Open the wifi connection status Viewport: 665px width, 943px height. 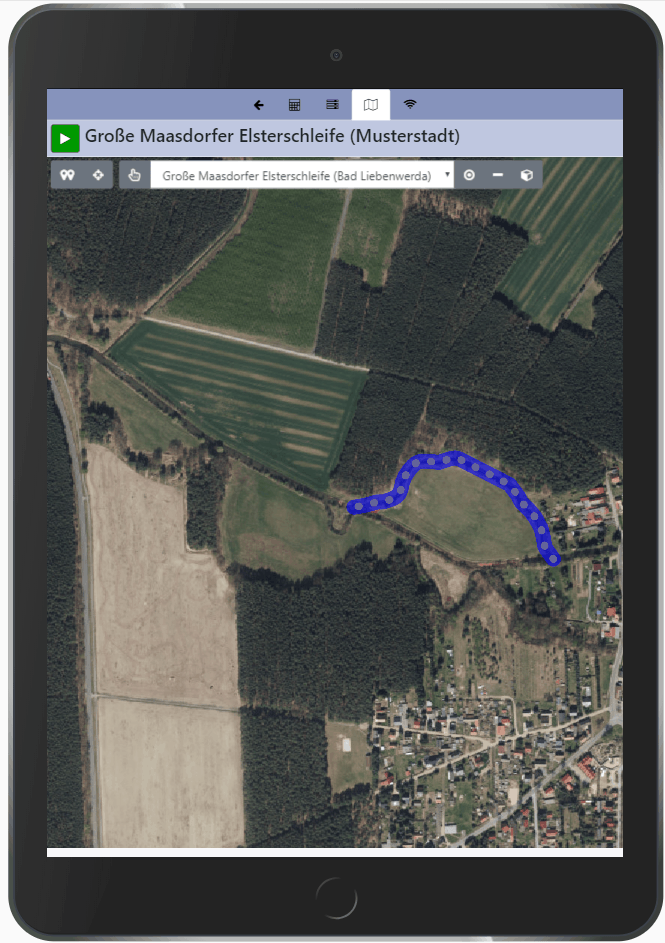click(409, 104)
